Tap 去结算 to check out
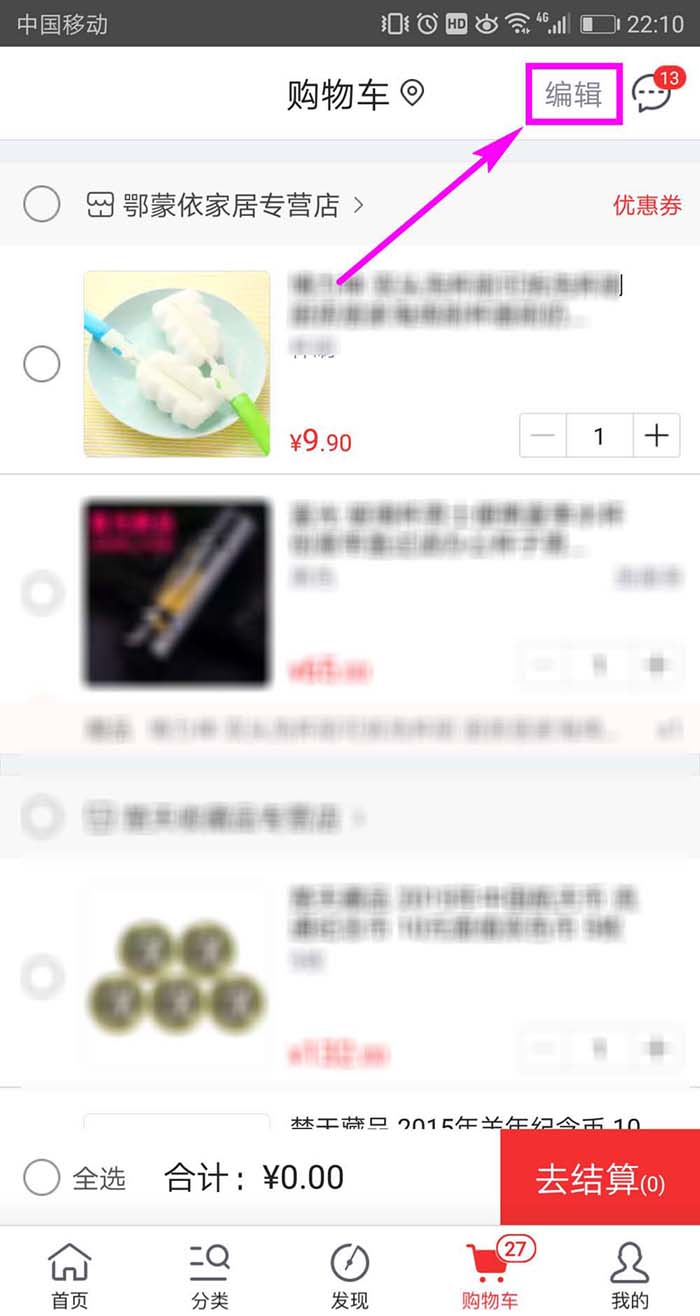The width and height of the screenshot is (700, 1316). click(600, 1178)
